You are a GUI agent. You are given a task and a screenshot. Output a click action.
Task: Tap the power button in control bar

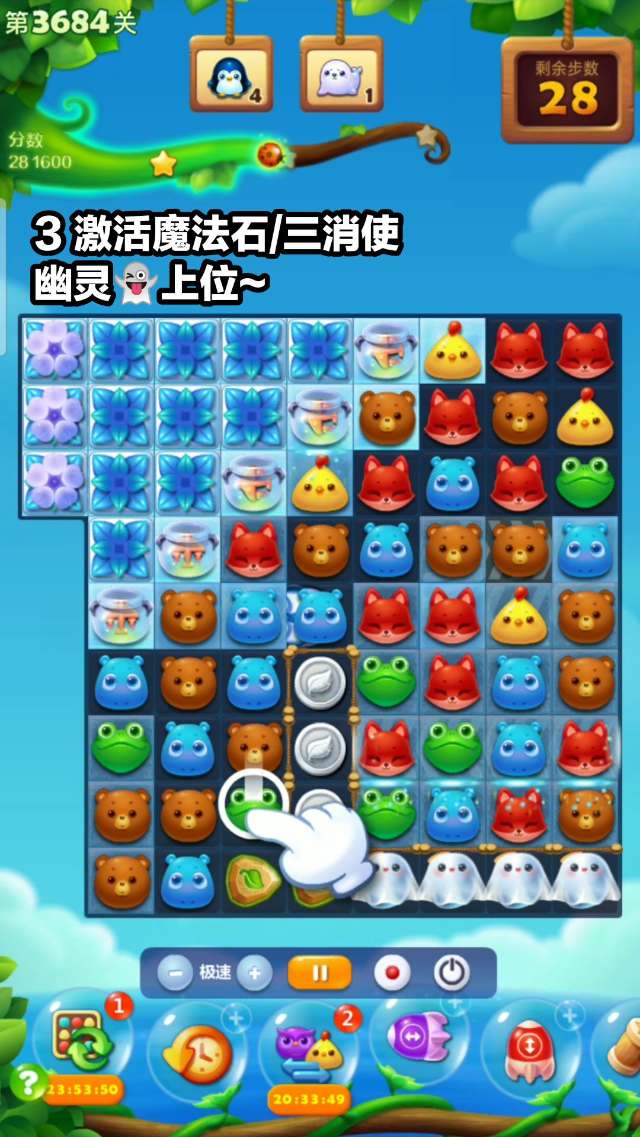coord(451,972)
